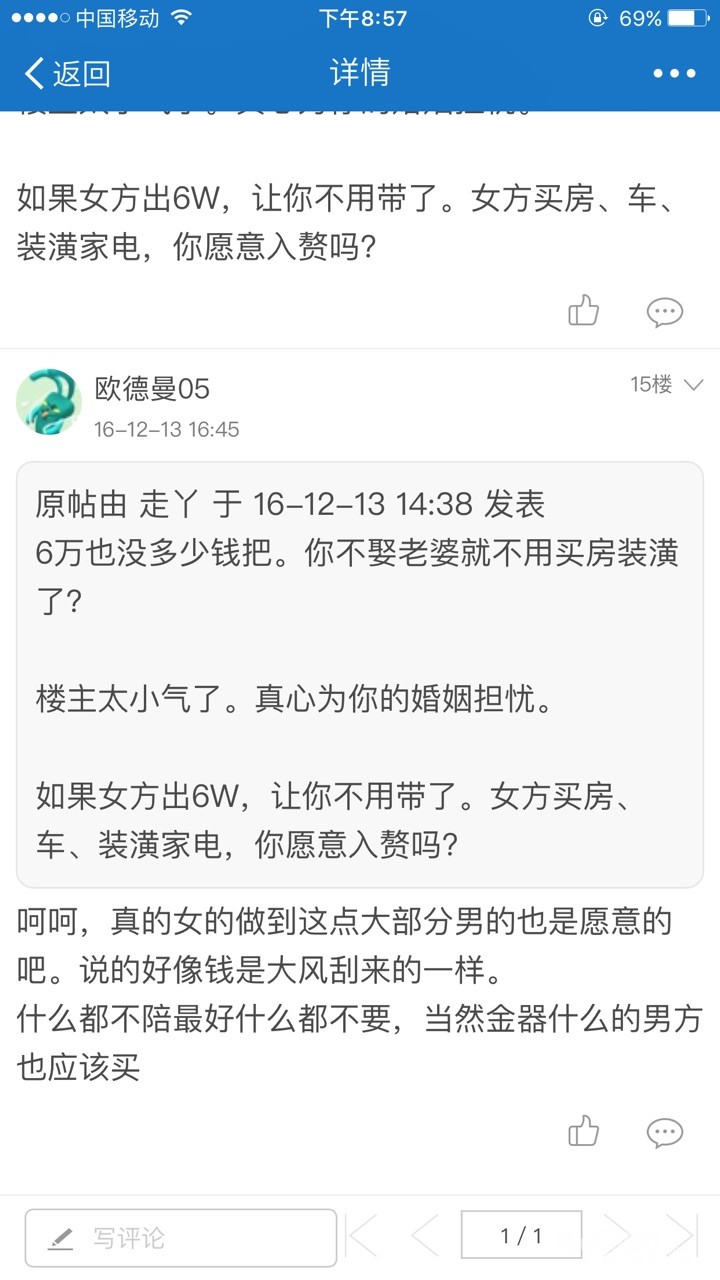Go to the next page
The height and width of the screenshot is (1280, 720).
pyautogui.click(x=617, y=1236)
